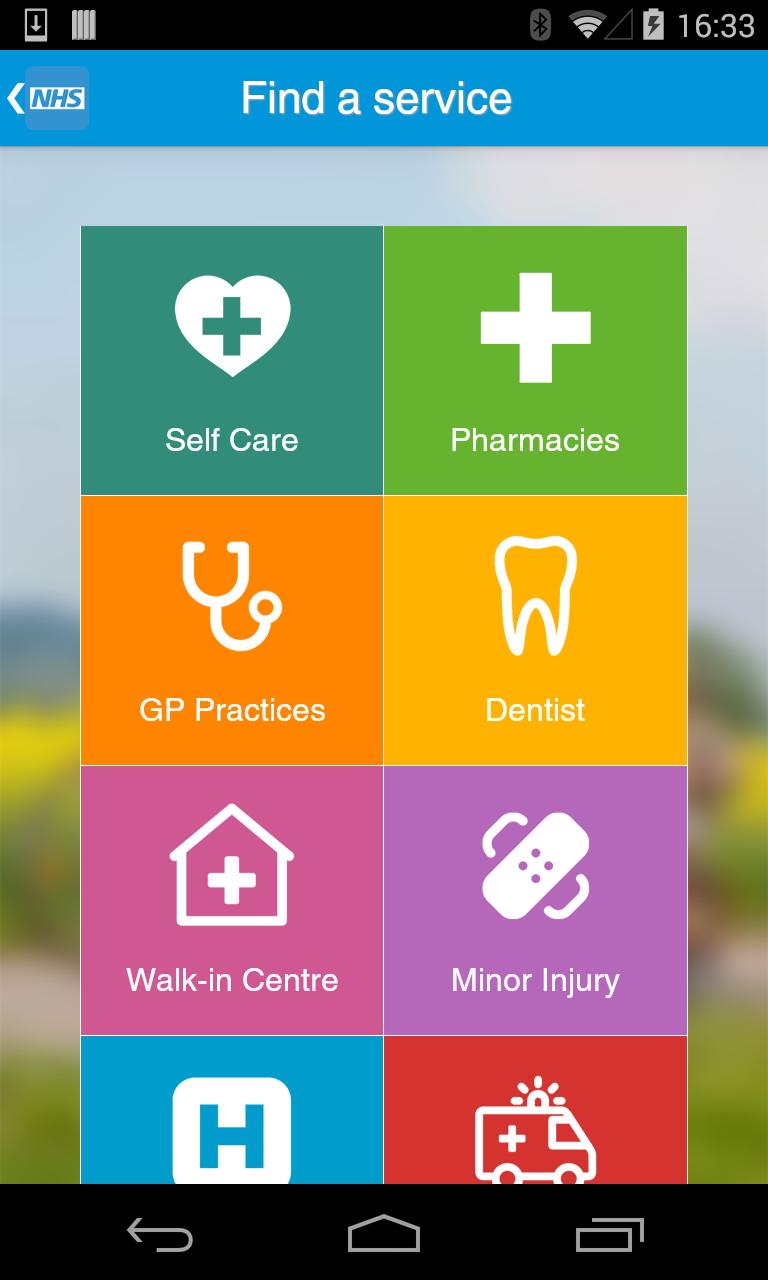This screenshot has height=1280, width=768.
Task: Open the GP Practices tile
Action: (x=231, y=630)
